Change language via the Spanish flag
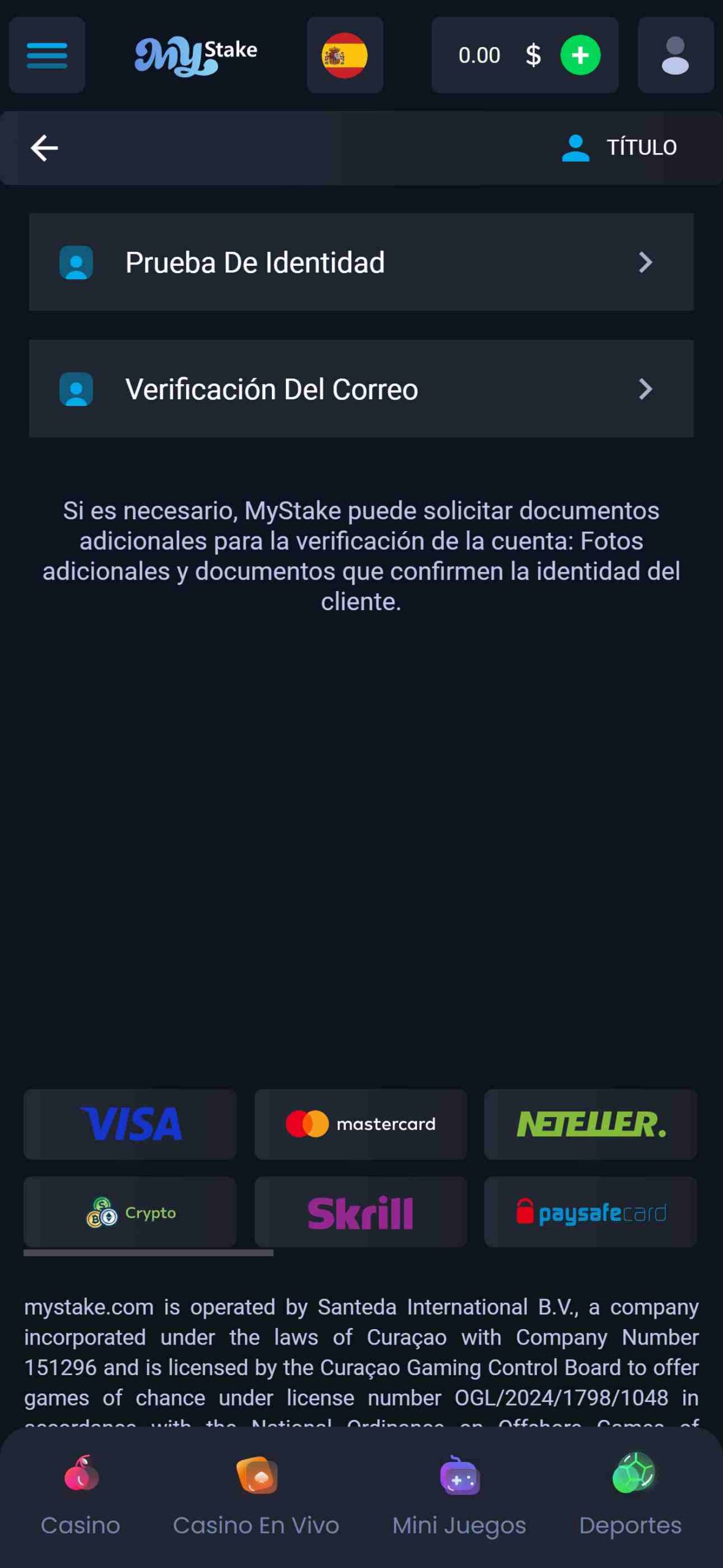This screenshot has height=1568, width=723. pos(345,55)
